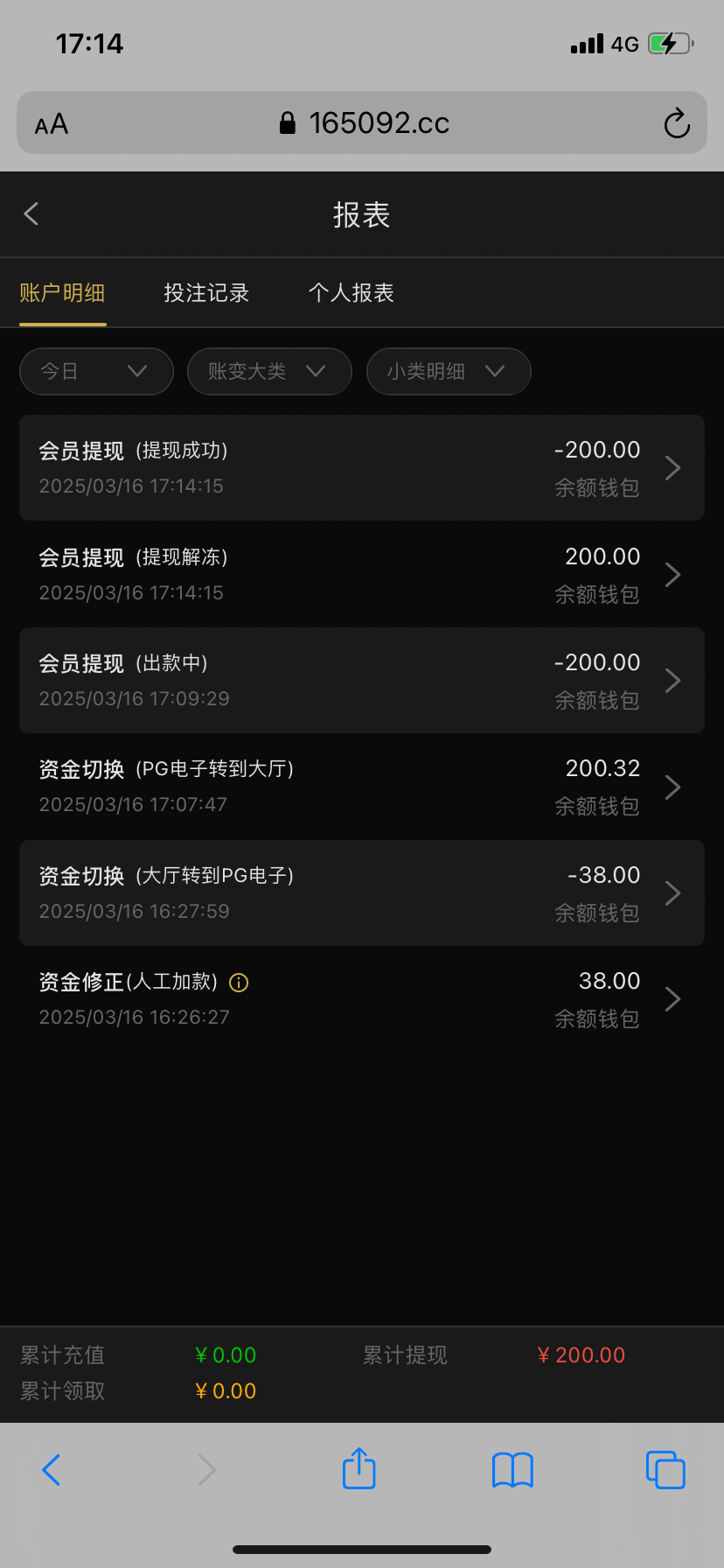The height and width of the screenshot is (1568, 724).
Task: Switch to the 个人报表 tab
Action: (352, 293)
